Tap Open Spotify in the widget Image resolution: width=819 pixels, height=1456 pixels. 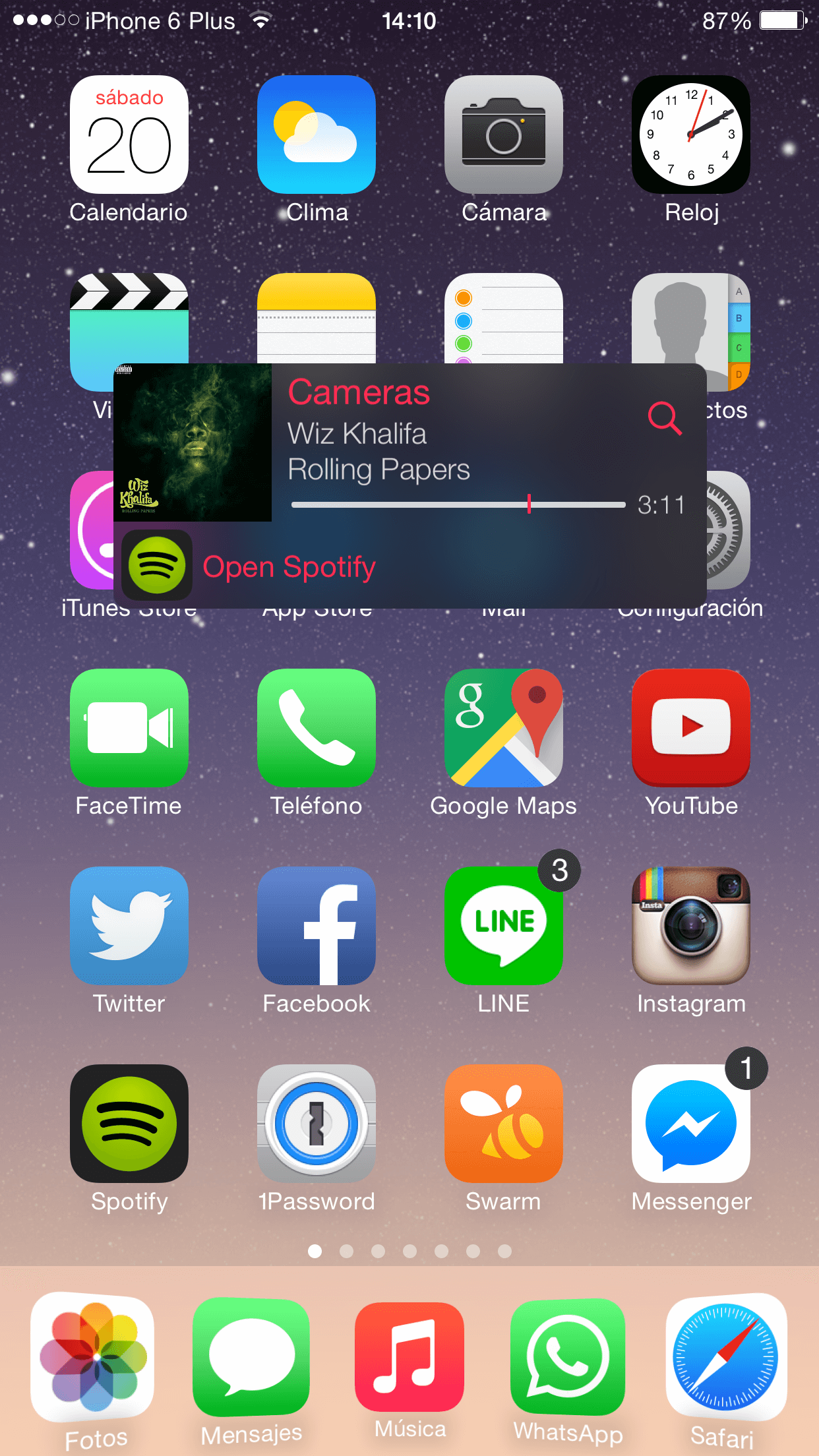(288, 567)
